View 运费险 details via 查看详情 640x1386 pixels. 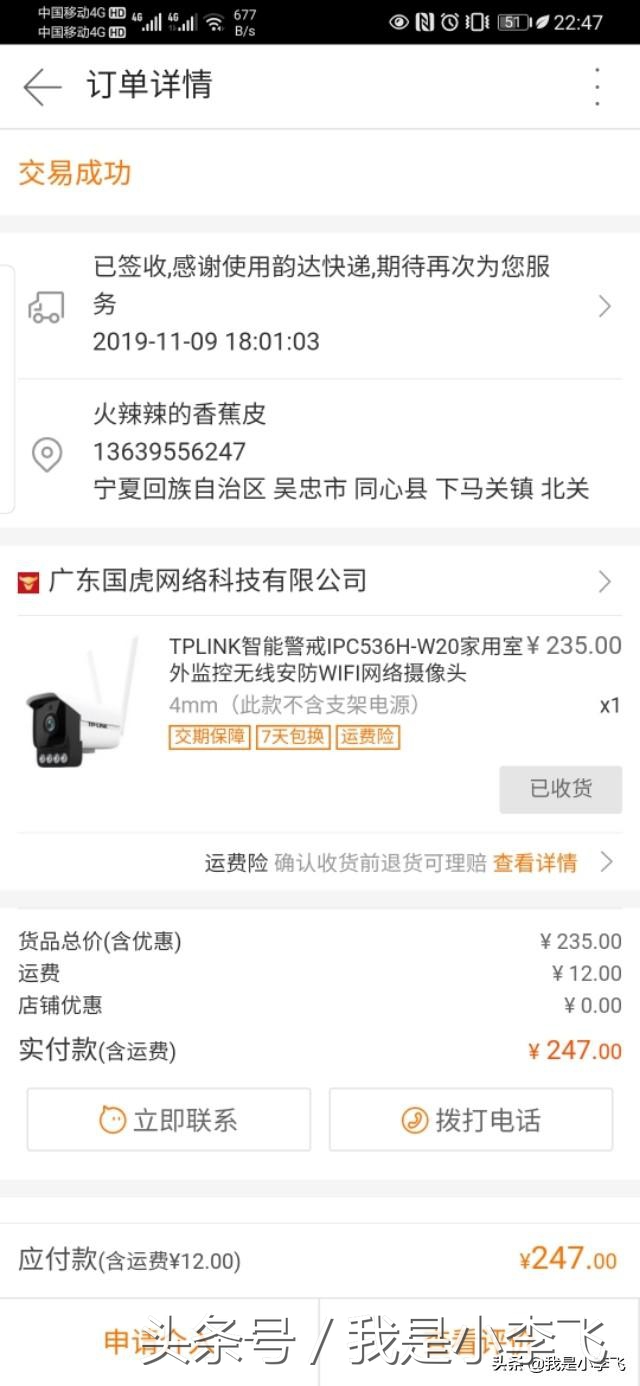[x=535, y=862]
